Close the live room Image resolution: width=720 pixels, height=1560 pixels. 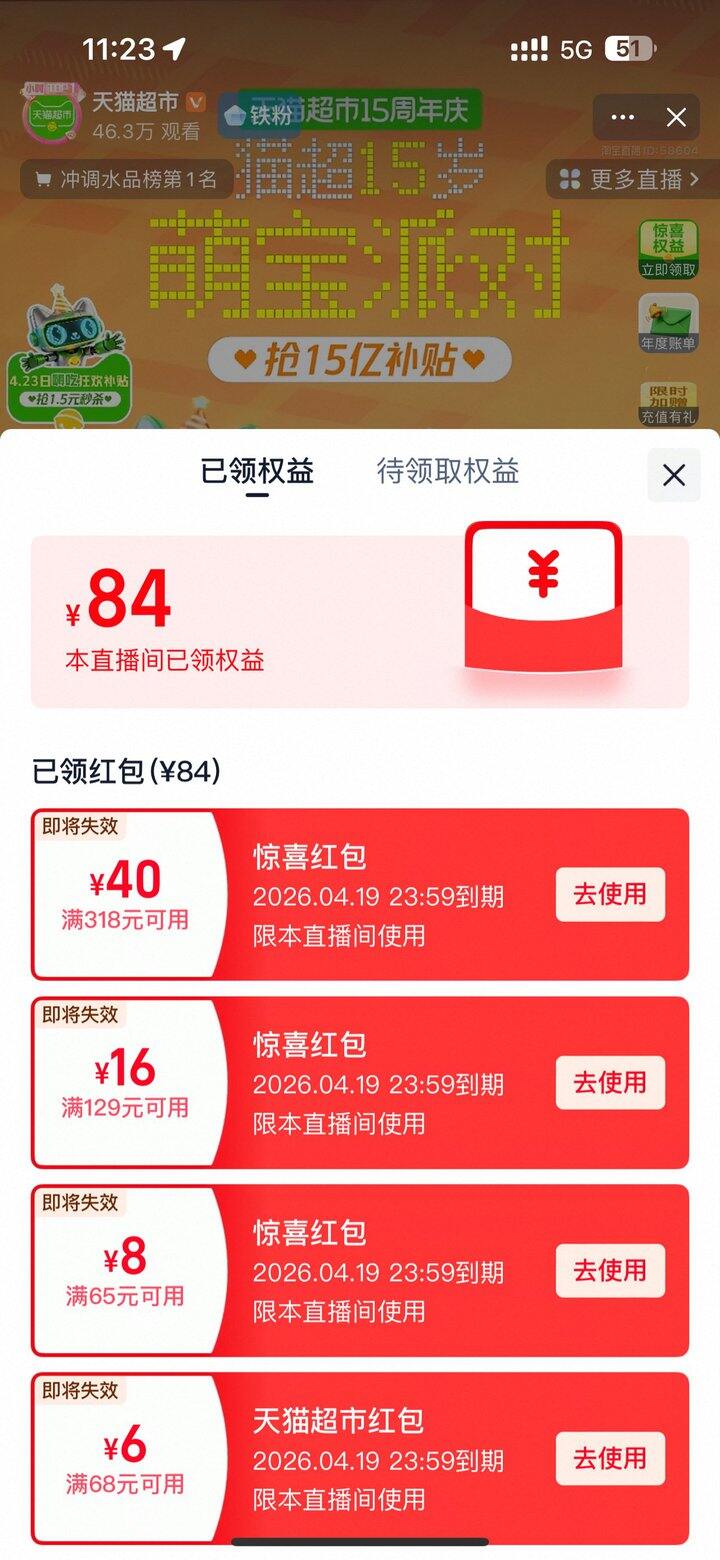click(x=676, y=118)
